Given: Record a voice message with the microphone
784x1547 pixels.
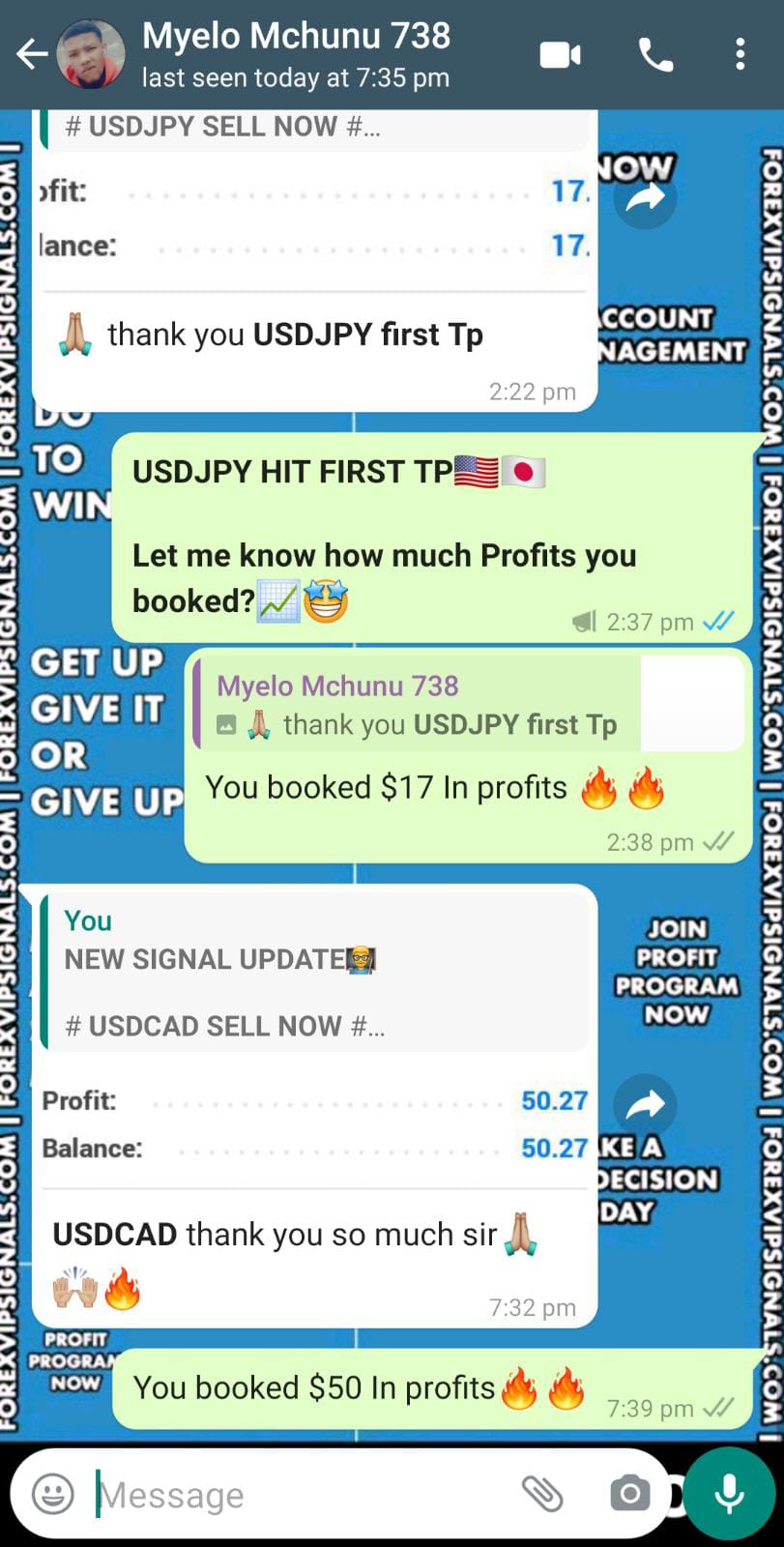Looking at the screenshot, I should click(x=729, y=1494).
